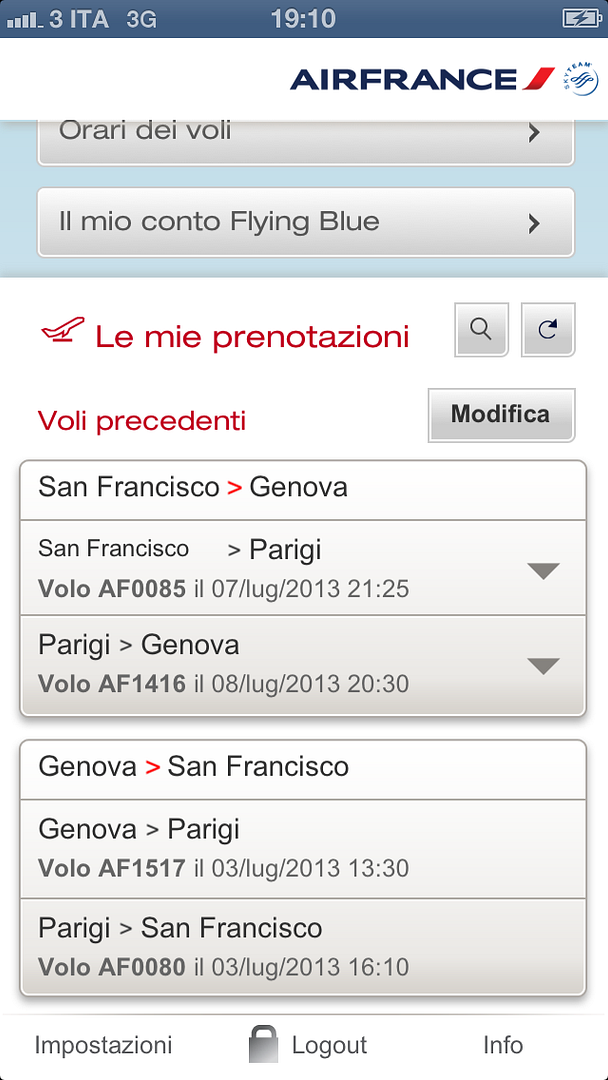Expand the Parigi > Genova flight AF1416
This screenshot has width=608, height=1080.
(x=303, y=665)
